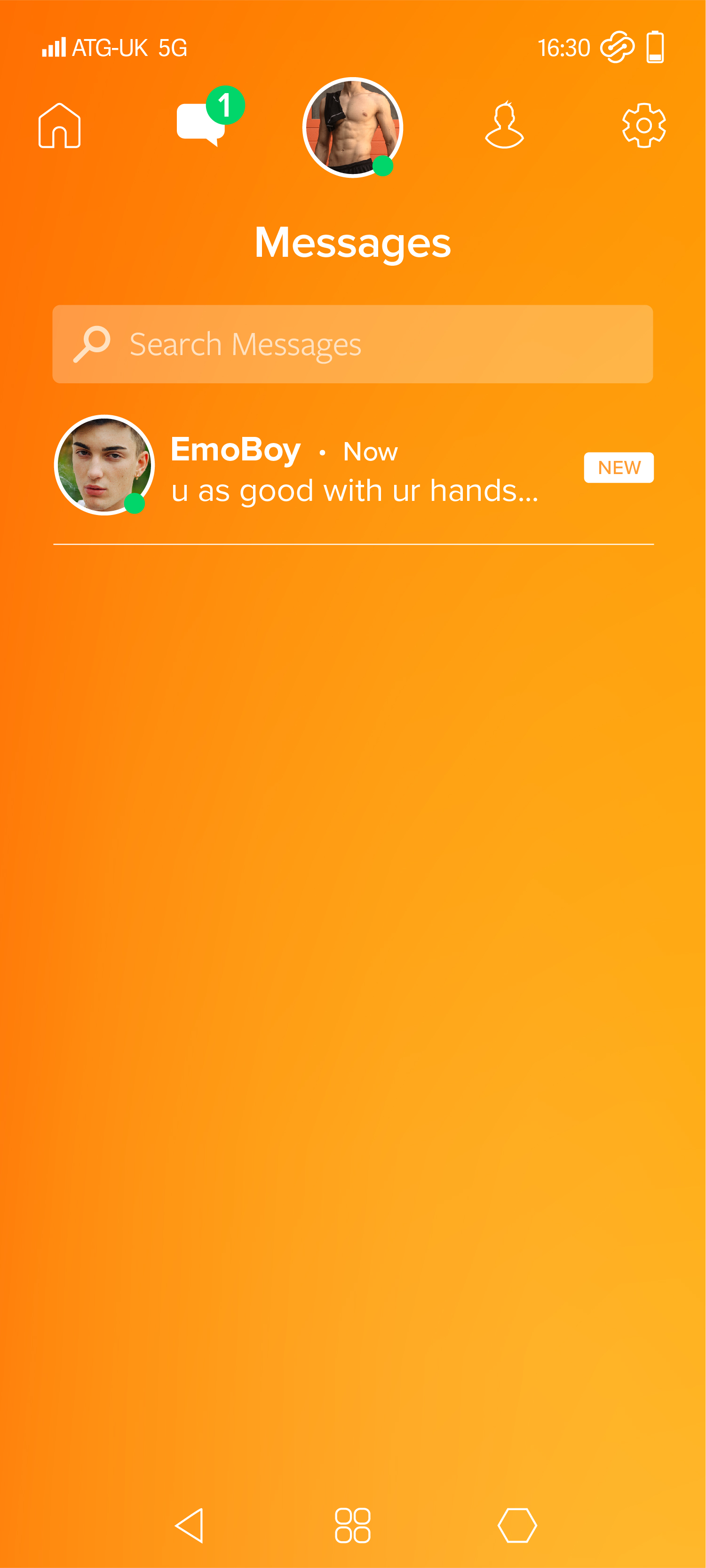Go back using the system back arrow
Image resolution: width=706 pixels, height=1568 pixels.
pyautogui.click(x=189, y=1525)
